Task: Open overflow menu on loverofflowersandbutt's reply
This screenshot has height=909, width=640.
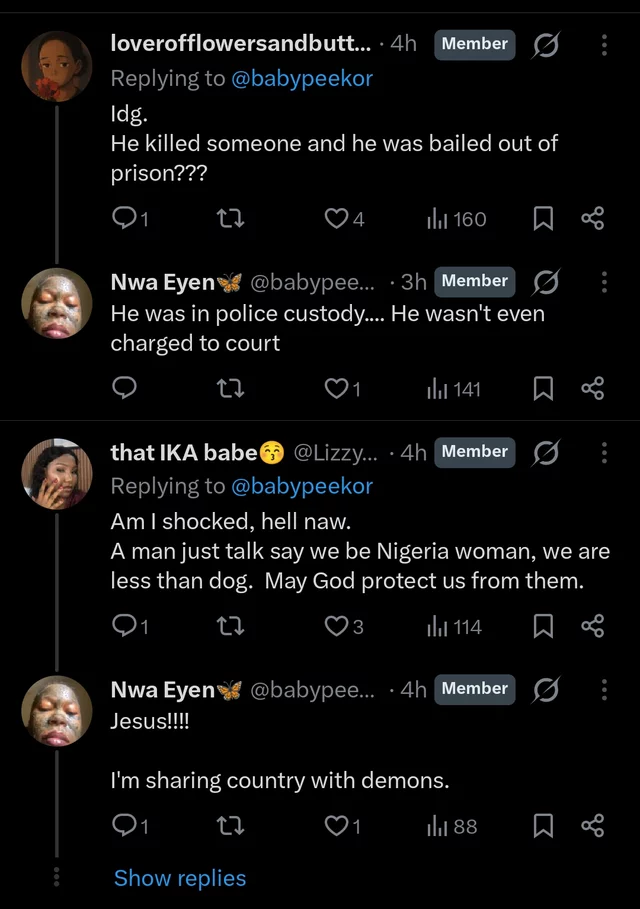Action: [x=604, y=45]
